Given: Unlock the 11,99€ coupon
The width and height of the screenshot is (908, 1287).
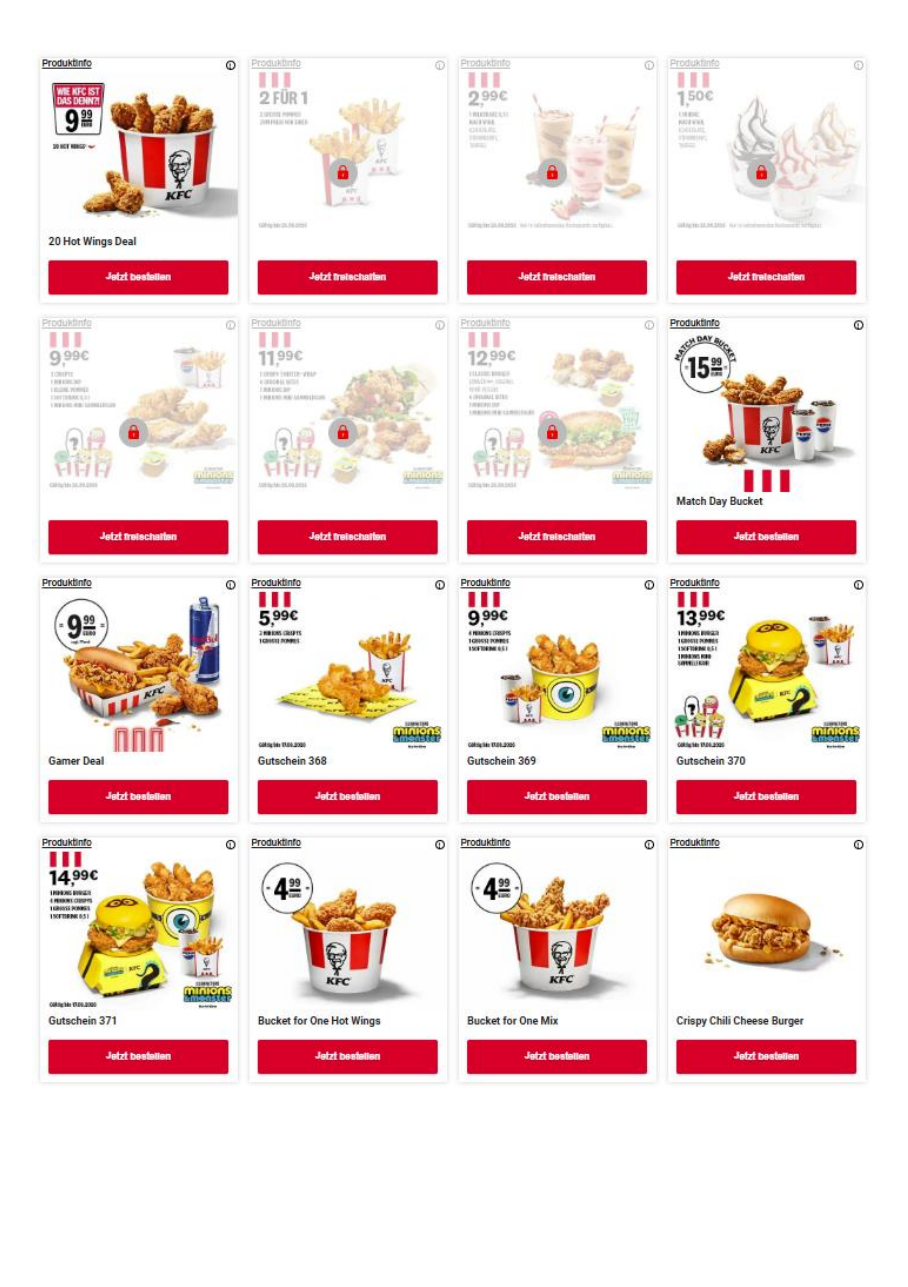Looking at the screenshot, I should pos(347,537).
